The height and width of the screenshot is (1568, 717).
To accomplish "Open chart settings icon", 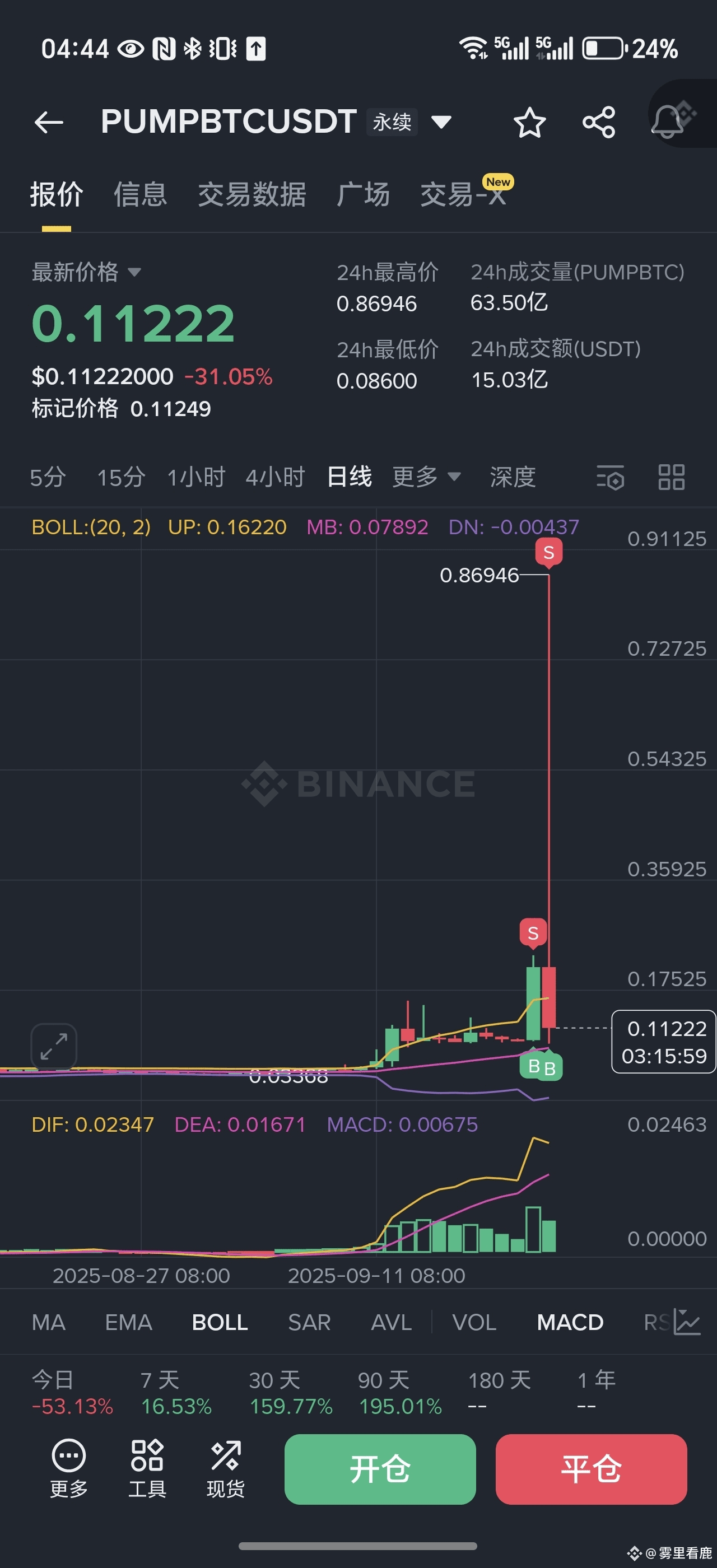I will [x=611, y=477].
